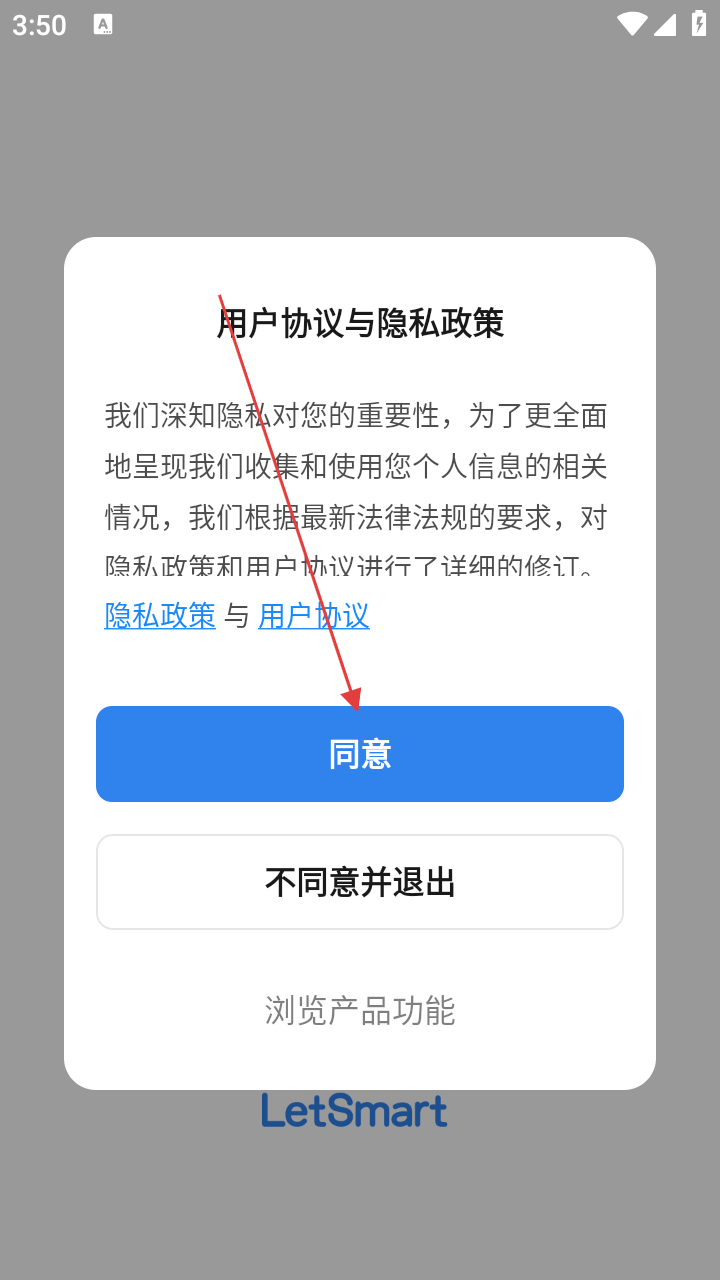Open the 隐私政策 privacy policy link

pos(160,616)
